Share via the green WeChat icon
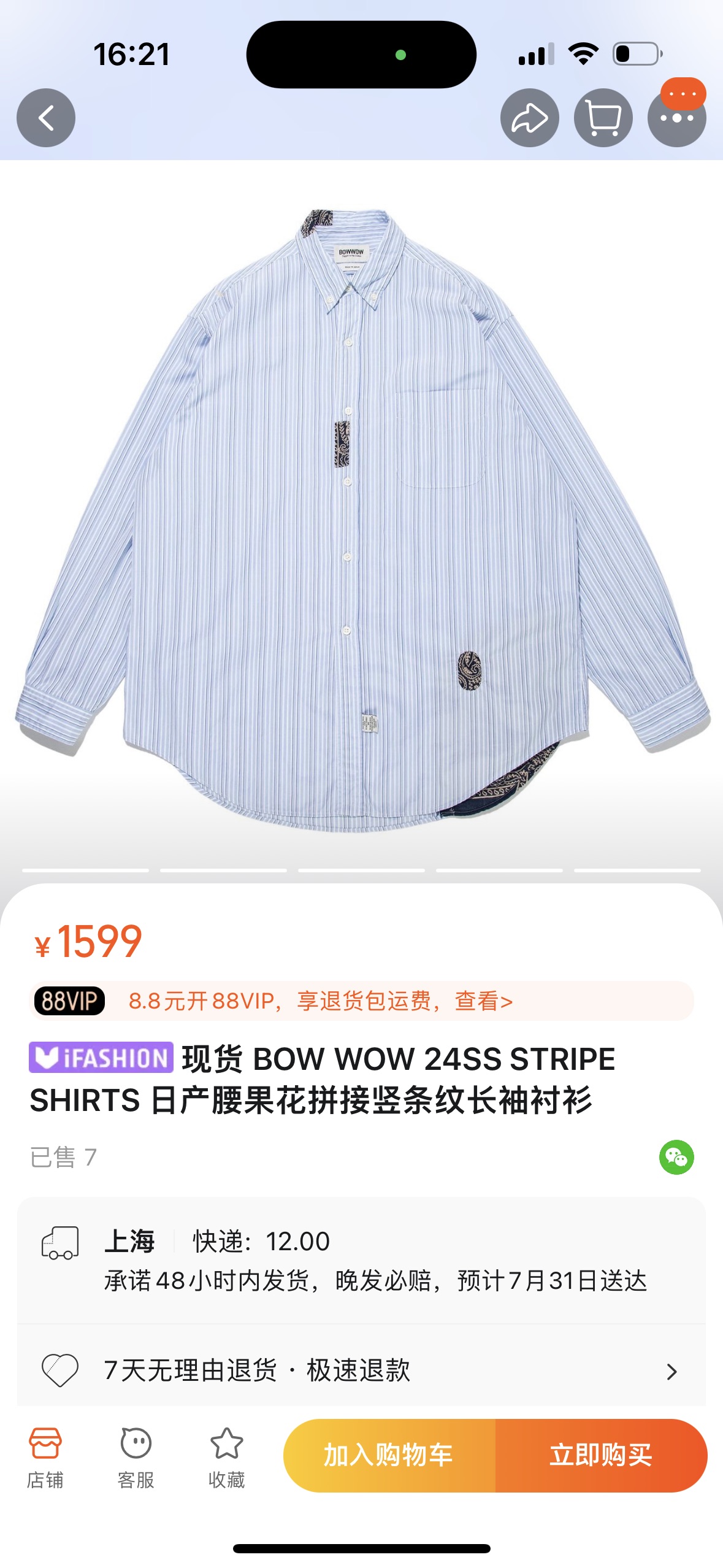723x1568 pixels. coord(676,1157)
